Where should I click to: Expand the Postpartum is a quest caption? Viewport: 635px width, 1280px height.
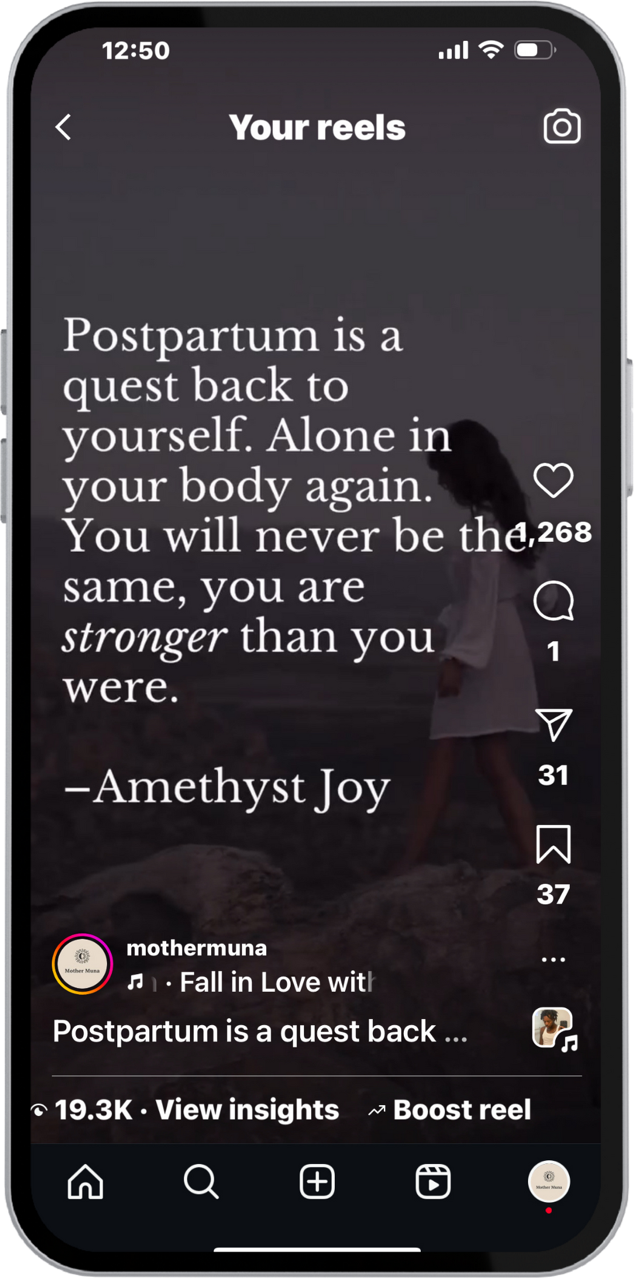260,1031
